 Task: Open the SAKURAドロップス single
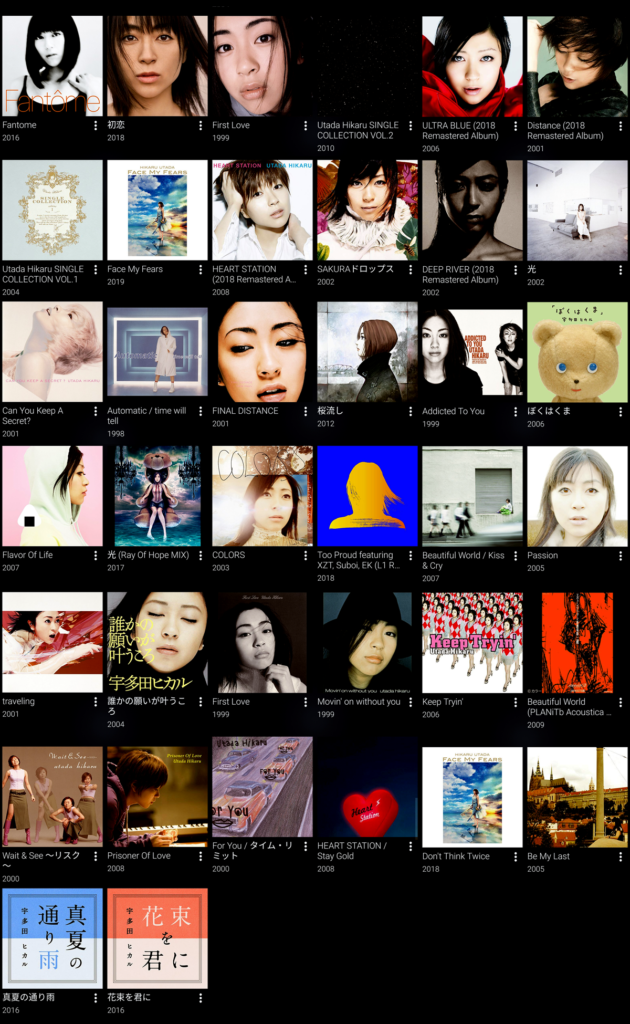(367, 210)
